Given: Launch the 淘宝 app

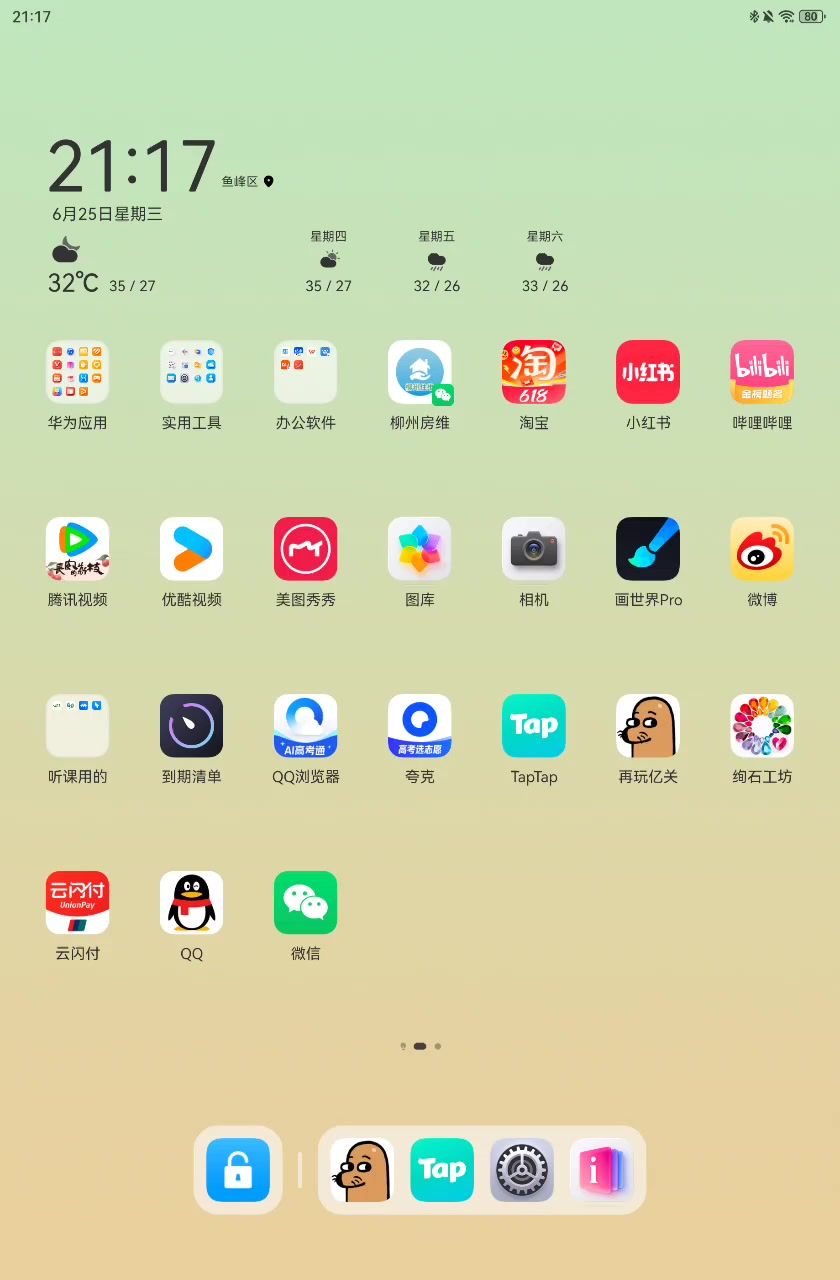Looking at the screenshot, I should coord(534,373).
